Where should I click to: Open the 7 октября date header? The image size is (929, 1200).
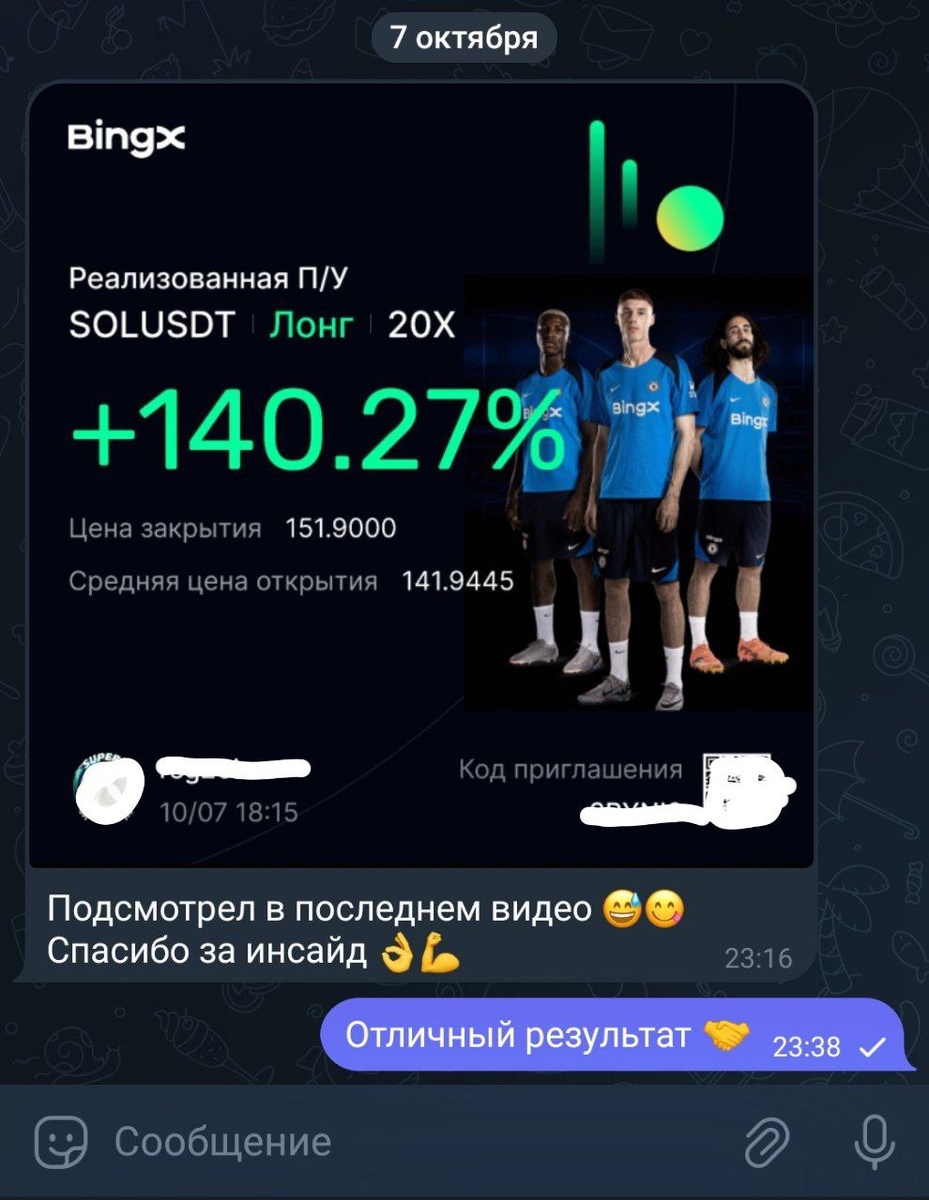click(463, 39)
